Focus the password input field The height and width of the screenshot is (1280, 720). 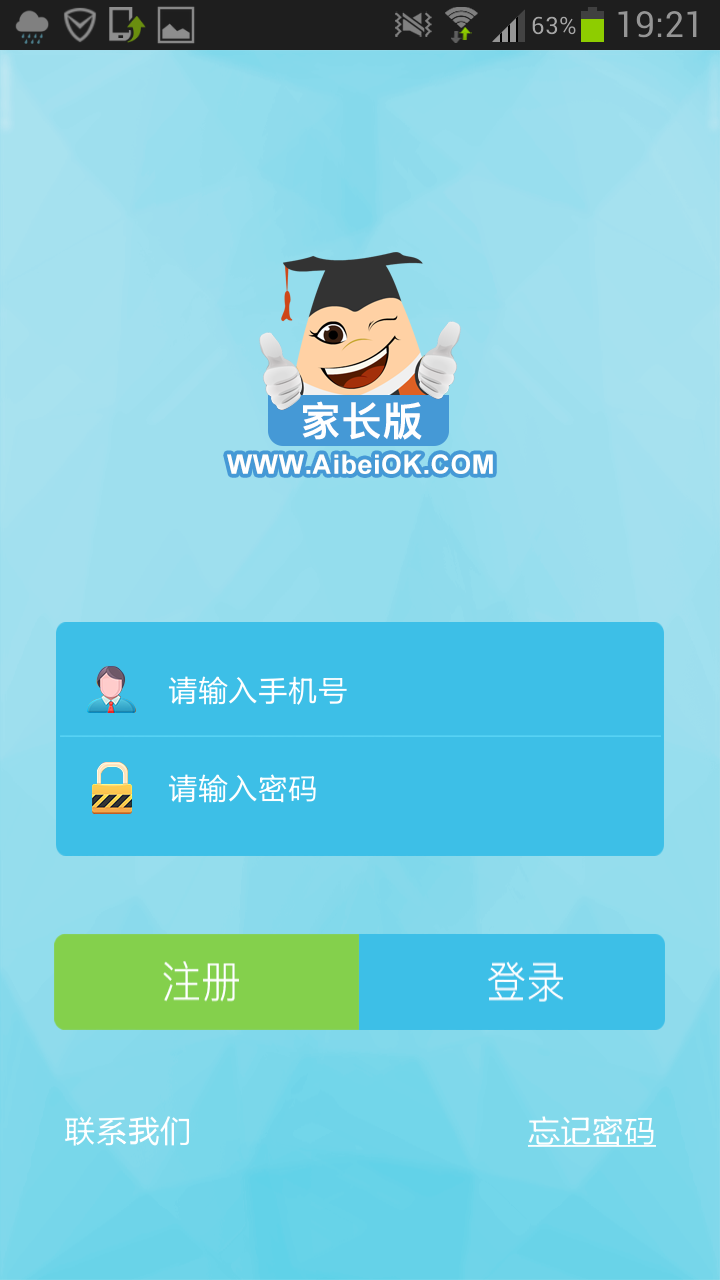[x=400, y=790]
